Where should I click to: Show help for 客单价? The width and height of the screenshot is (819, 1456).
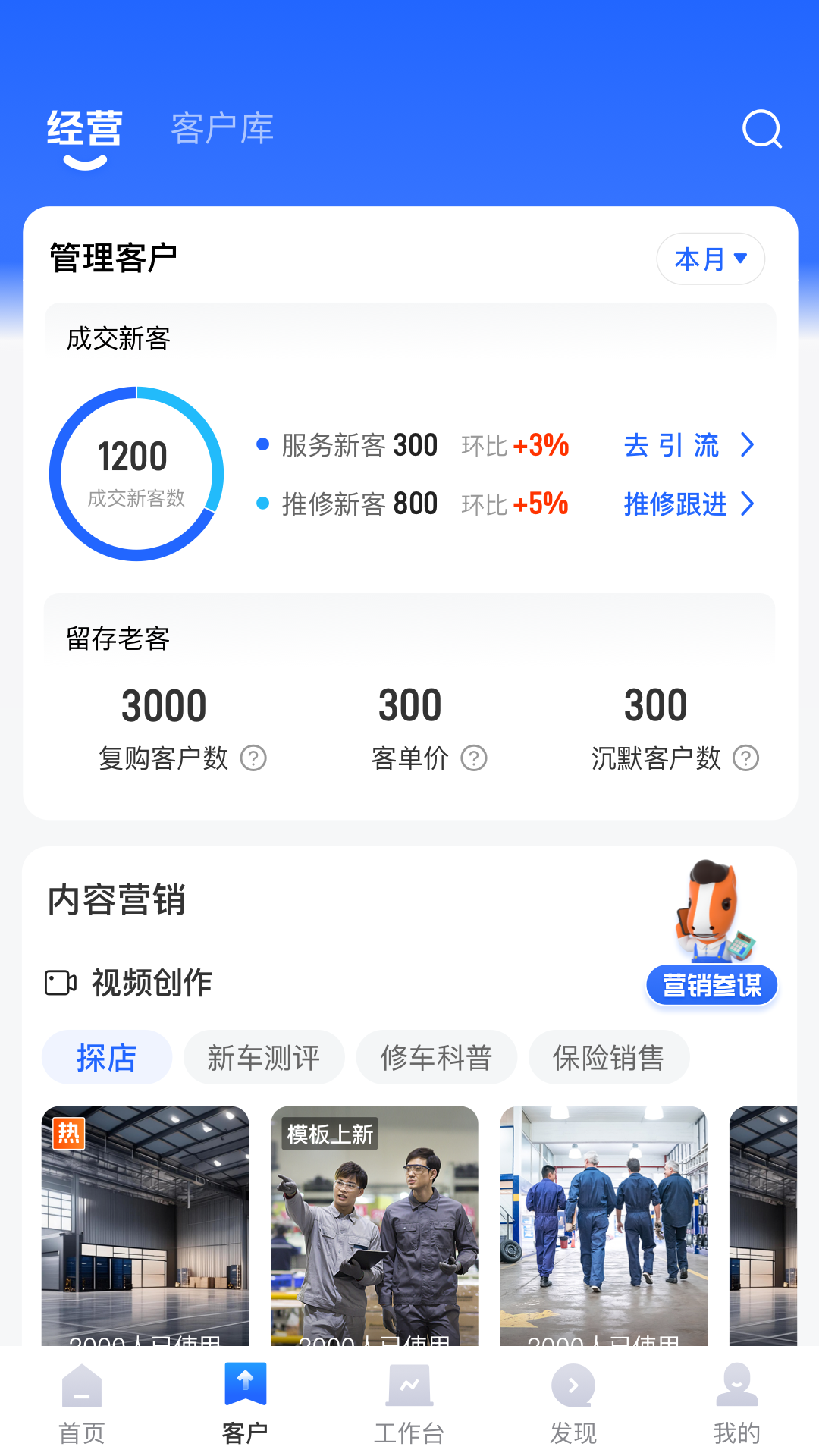point(474,758)
